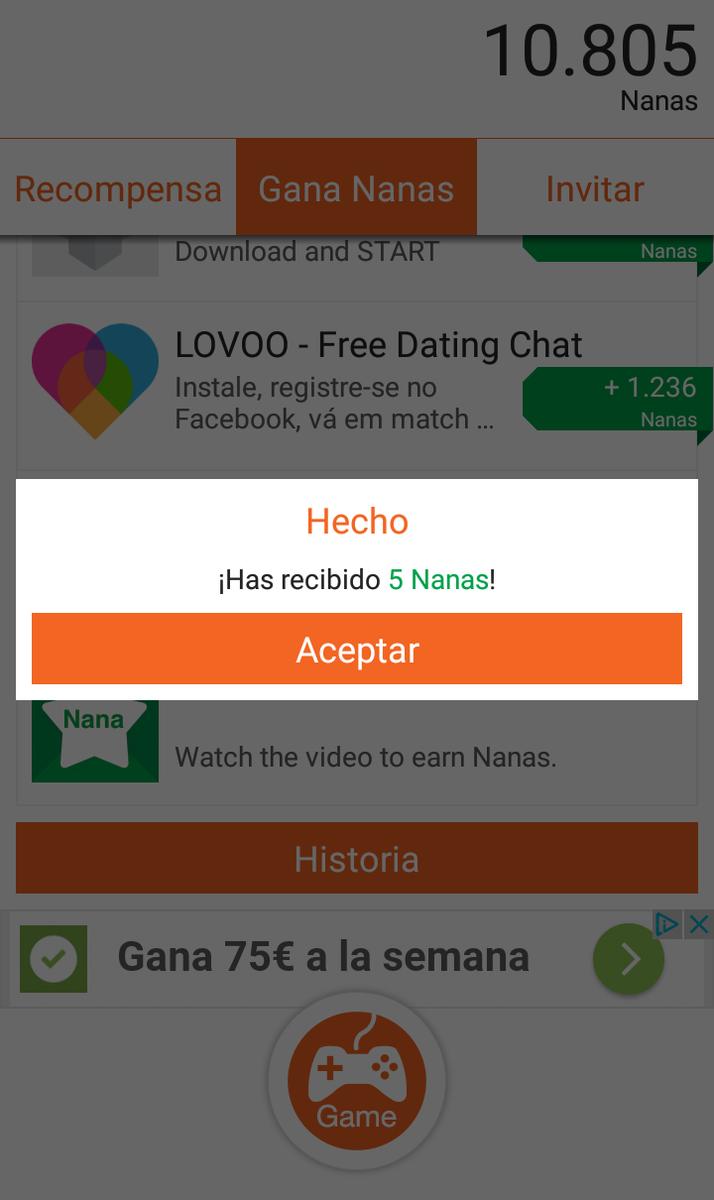This screenshot has height=1200, width=714.
Task: Launch the Game controller button
Action: click(357, 1082)
